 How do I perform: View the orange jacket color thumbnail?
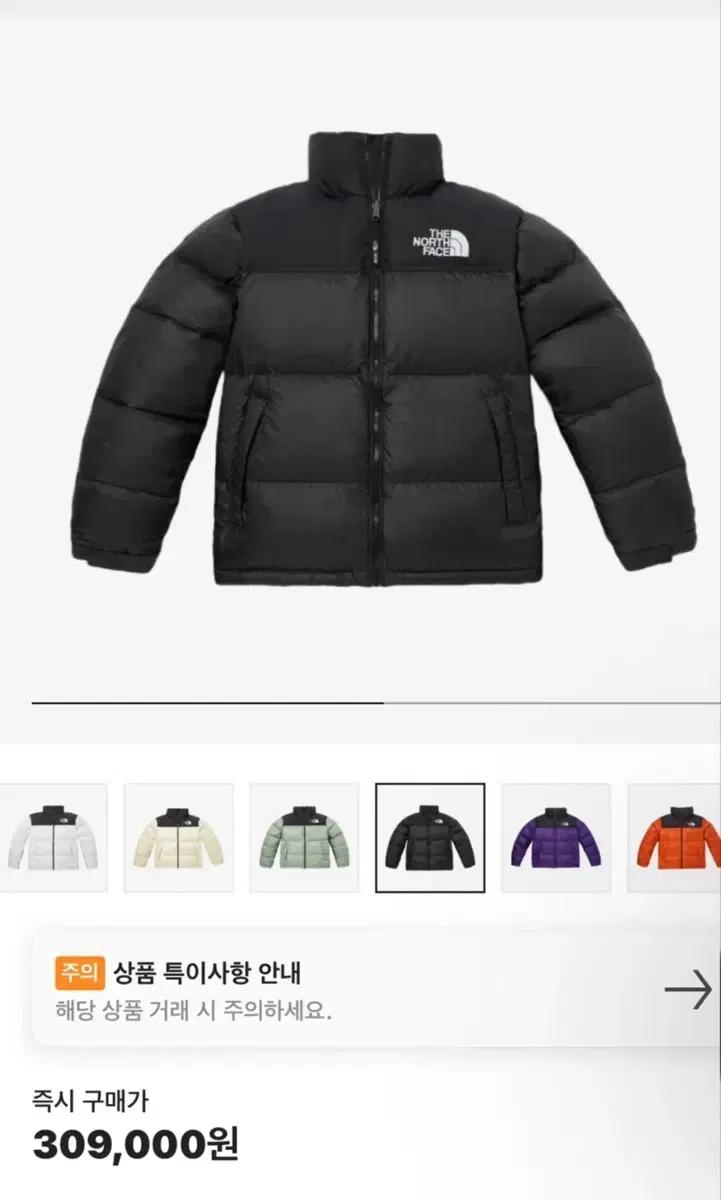[x=675, y=838]
